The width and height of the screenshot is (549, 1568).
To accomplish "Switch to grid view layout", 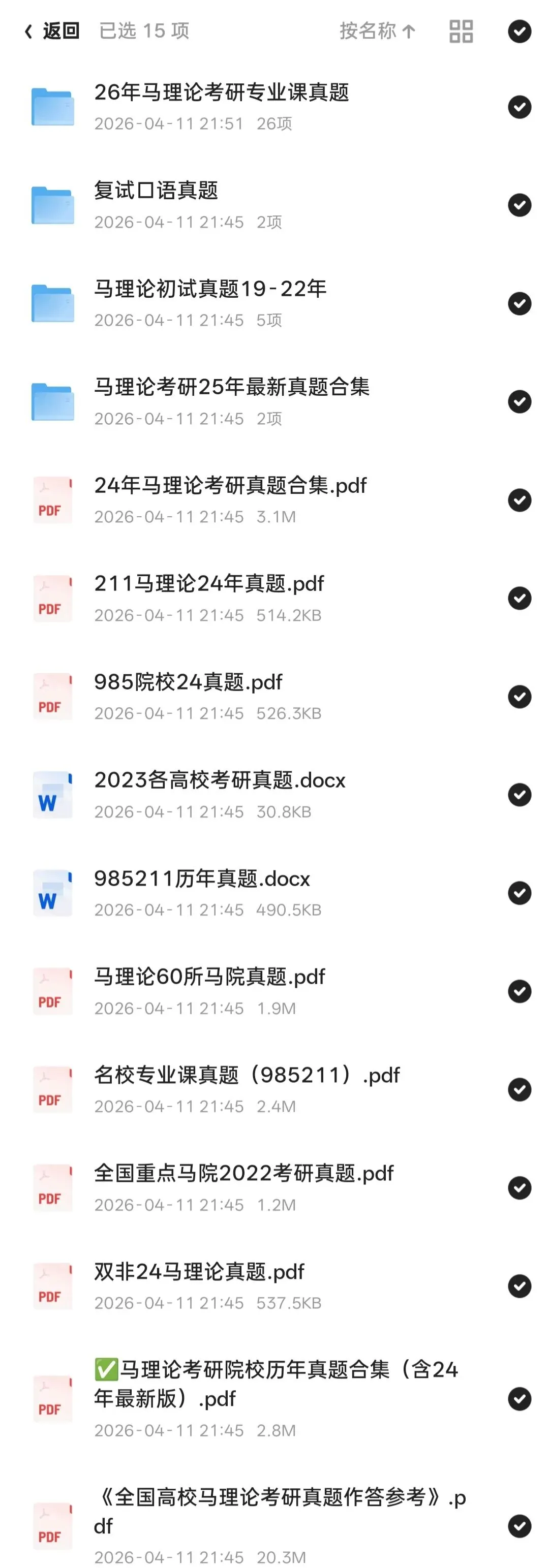I will [x=461, y=31].
